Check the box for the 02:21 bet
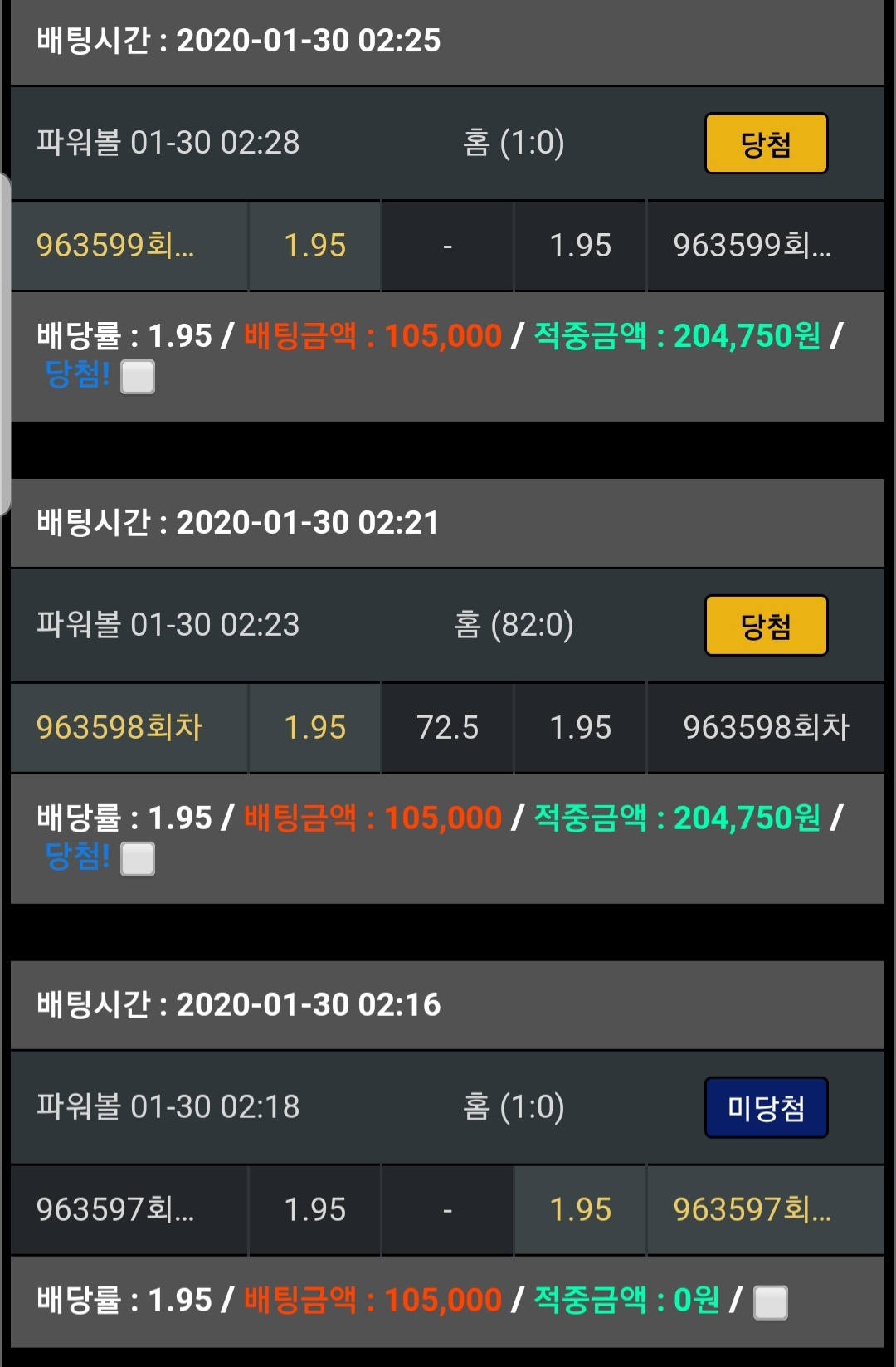The image size is (896, 1367). click(x=138, y=858)
